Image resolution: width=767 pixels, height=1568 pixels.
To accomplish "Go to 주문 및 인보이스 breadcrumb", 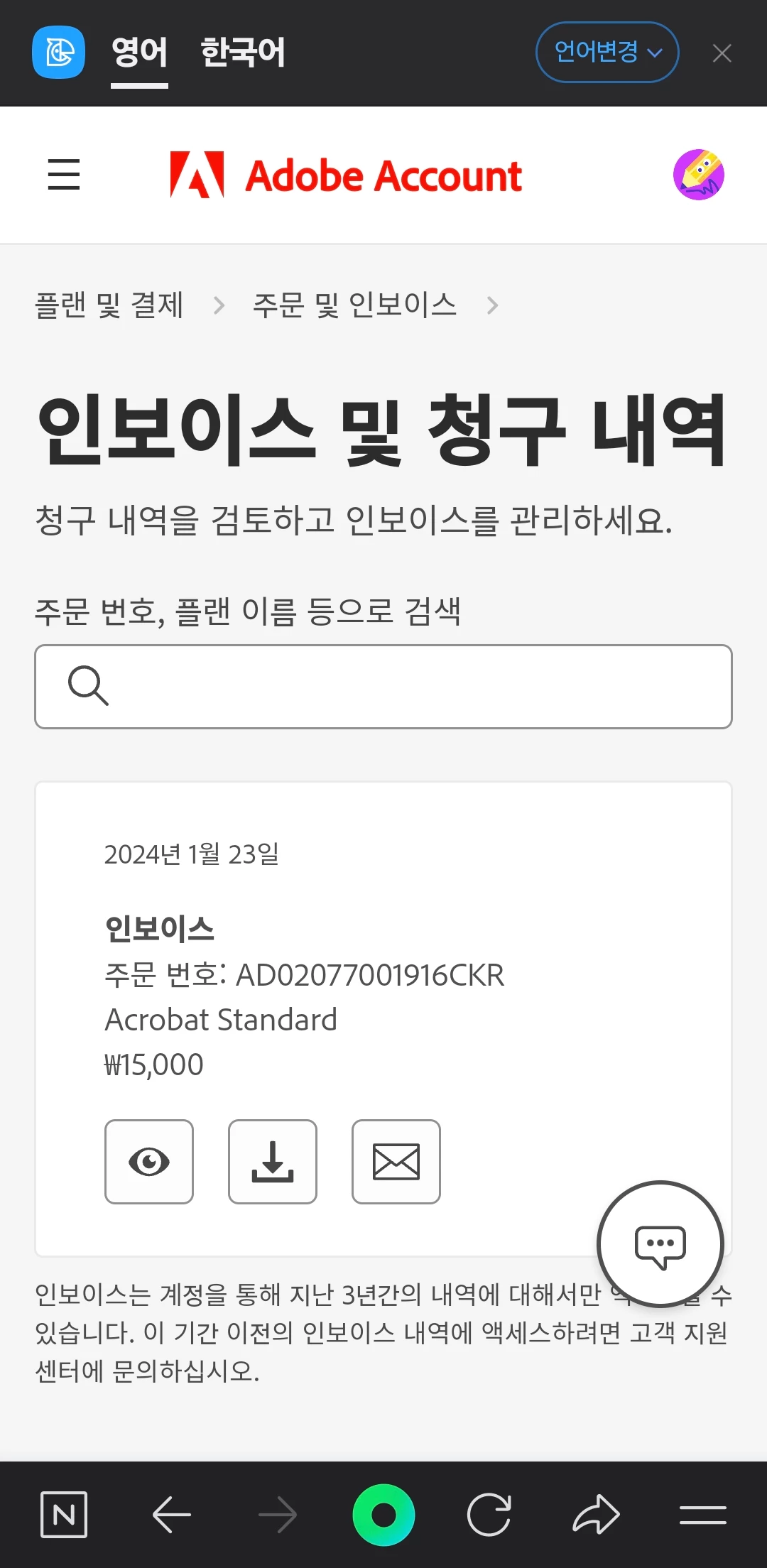I will [354, 305].
